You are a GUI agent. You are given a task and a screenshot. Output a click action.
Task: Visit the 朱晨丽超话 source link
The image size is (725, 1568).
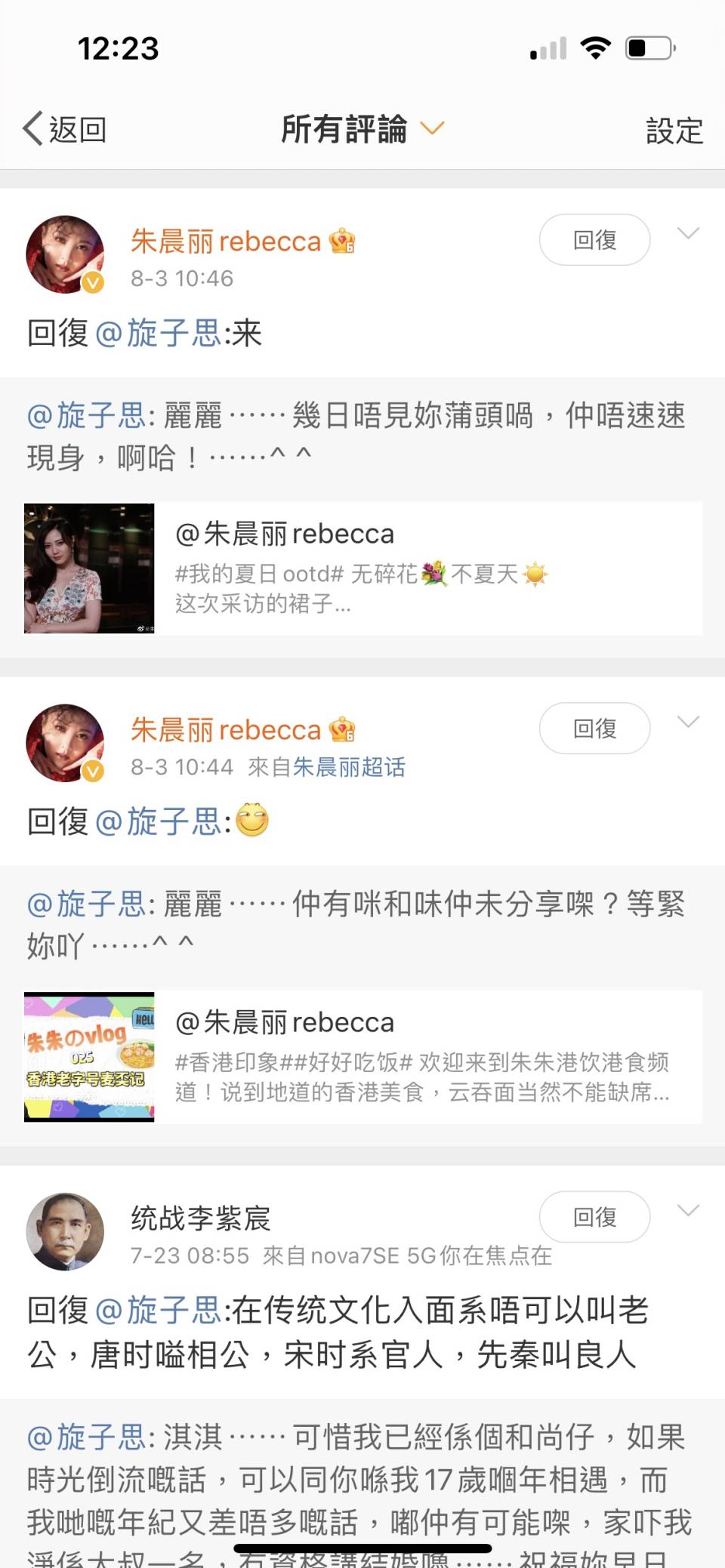349,767
